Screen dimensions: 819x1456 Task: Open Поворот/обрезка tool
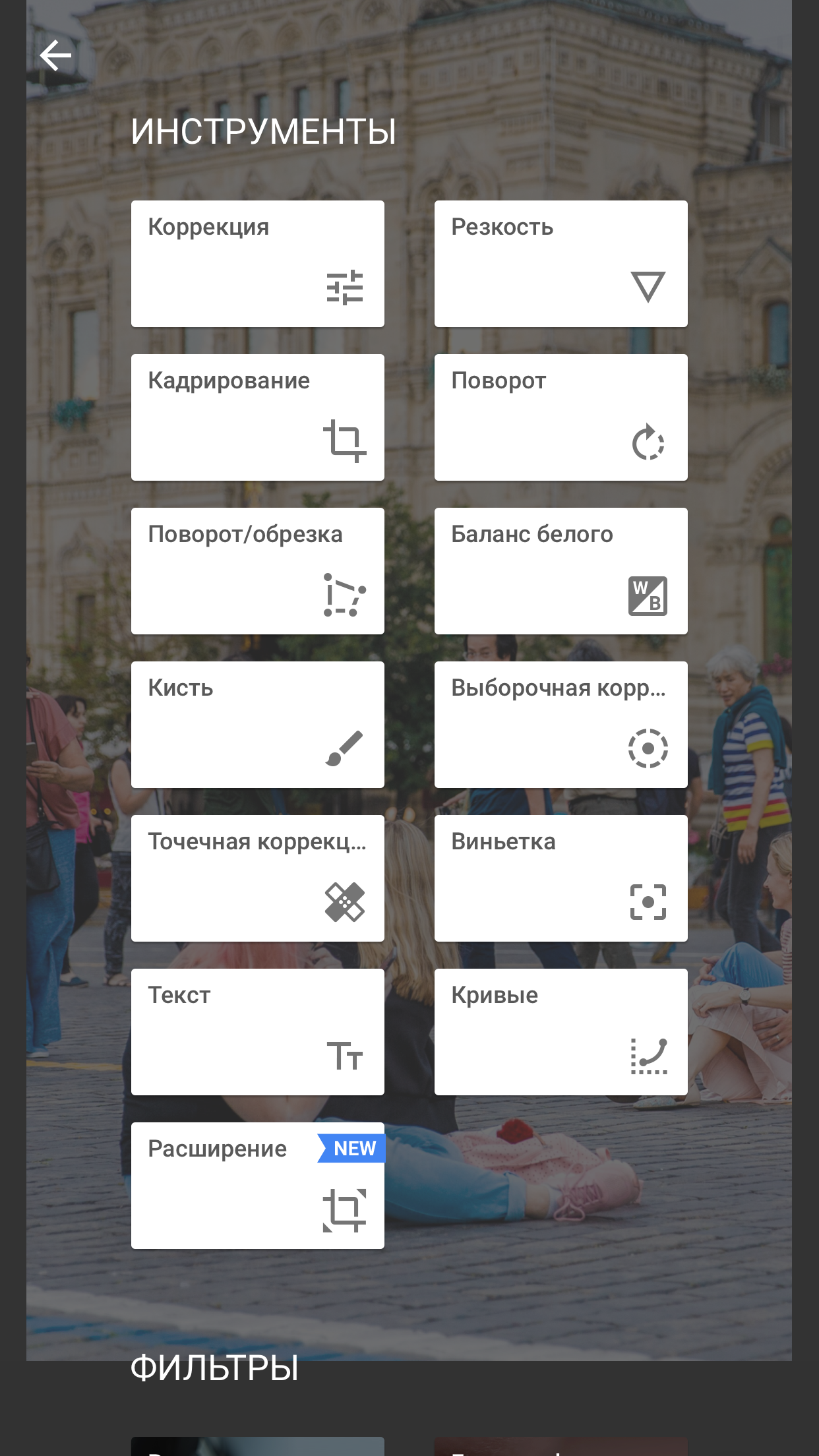[x=257, y=571]
